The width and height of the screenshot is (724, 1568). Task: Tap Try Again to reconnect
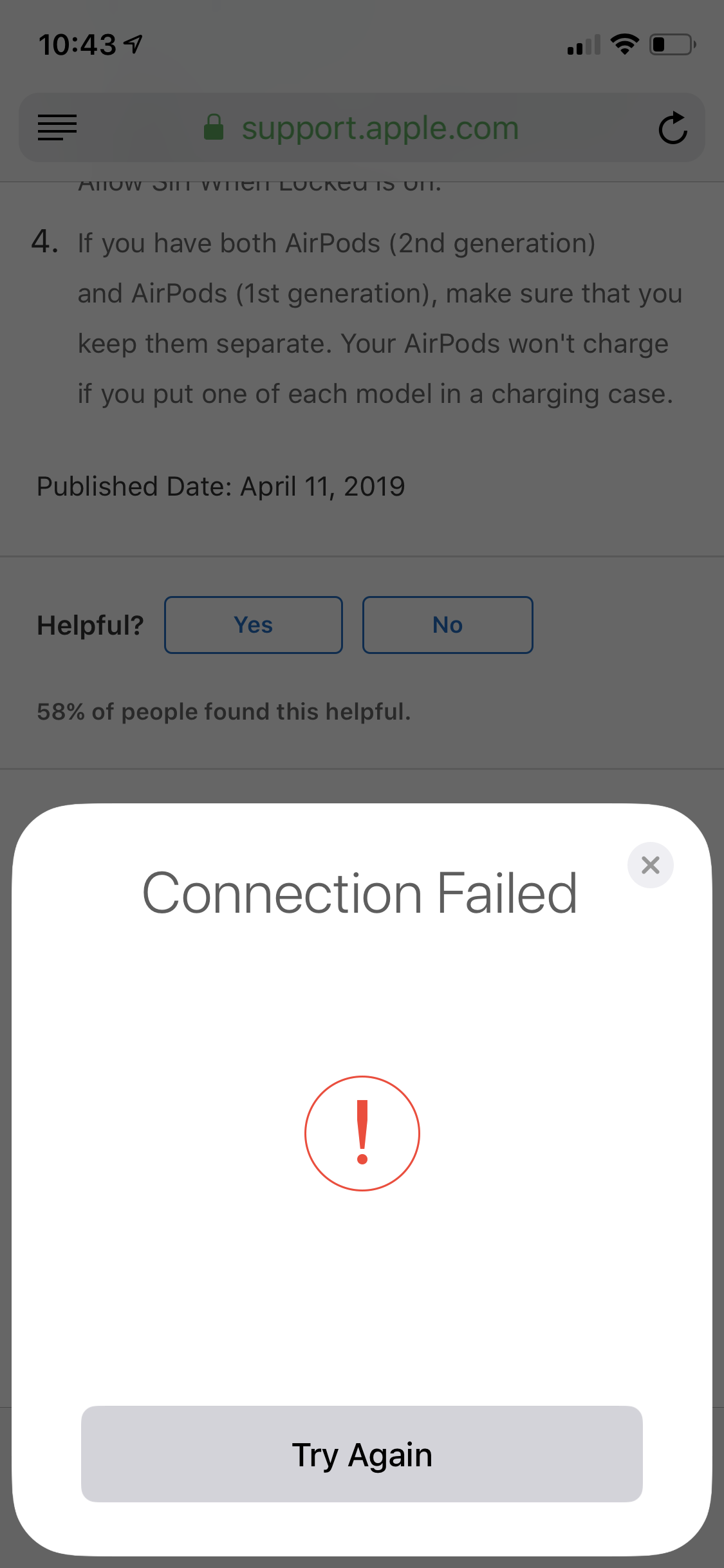tap(362, 1453)
